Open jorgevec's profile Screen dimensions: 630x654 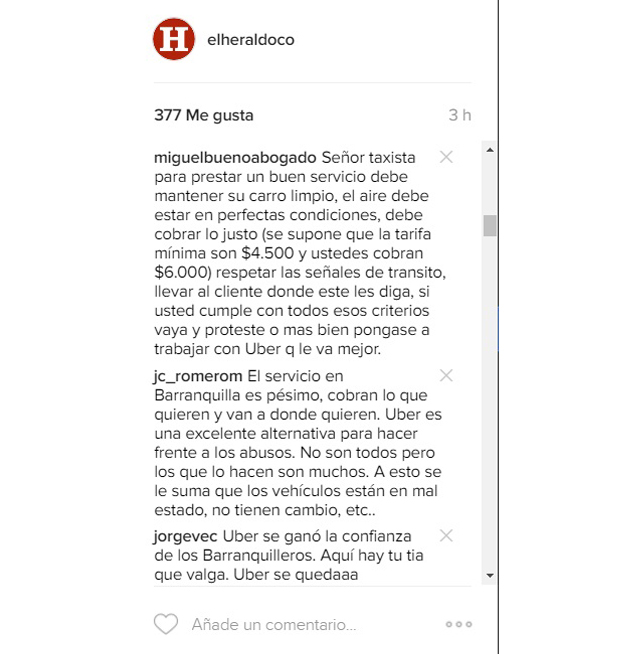(x=185, y=536)
